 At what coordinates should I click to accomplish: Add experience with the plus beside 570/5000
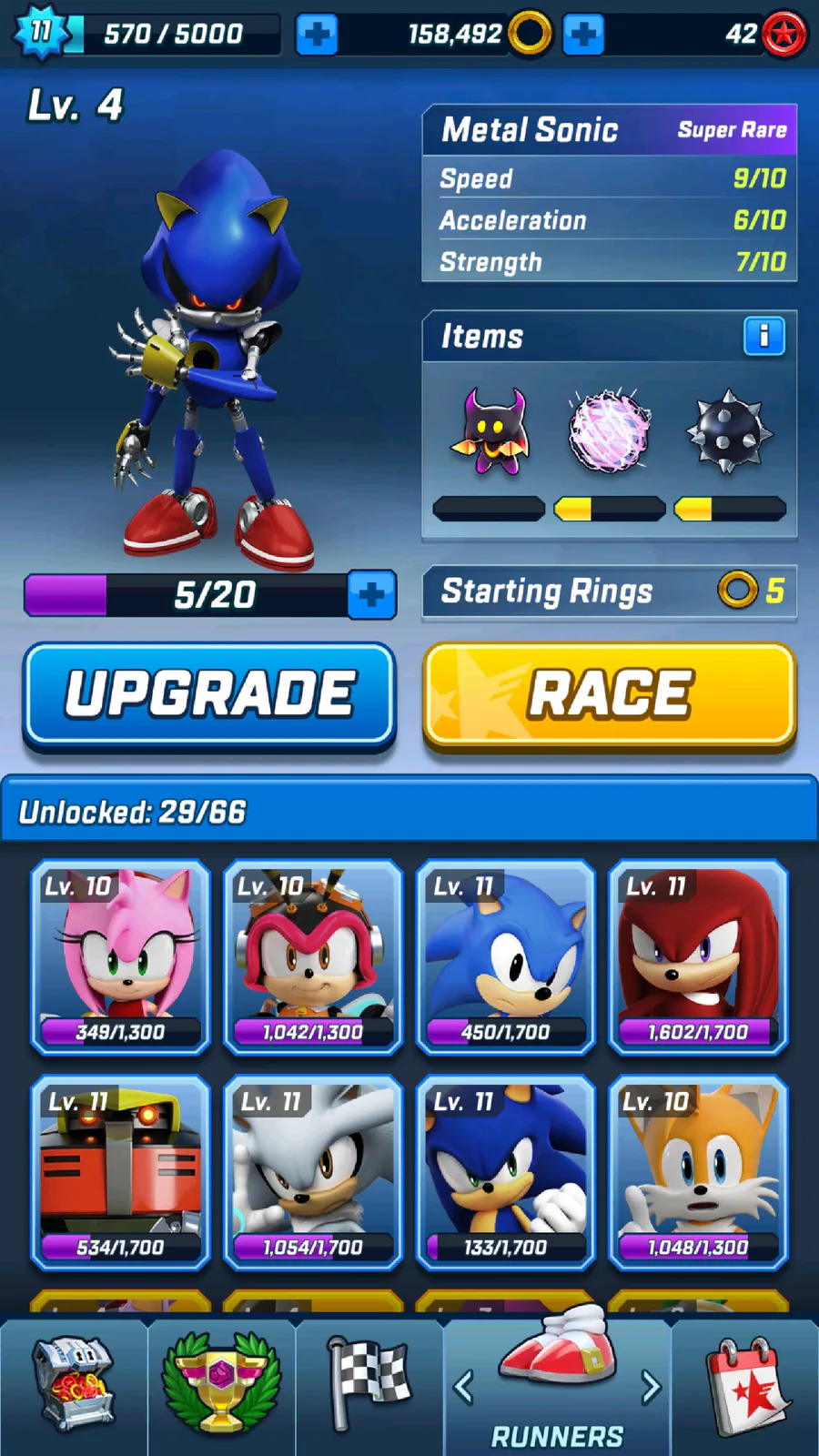tap(317, 35)
